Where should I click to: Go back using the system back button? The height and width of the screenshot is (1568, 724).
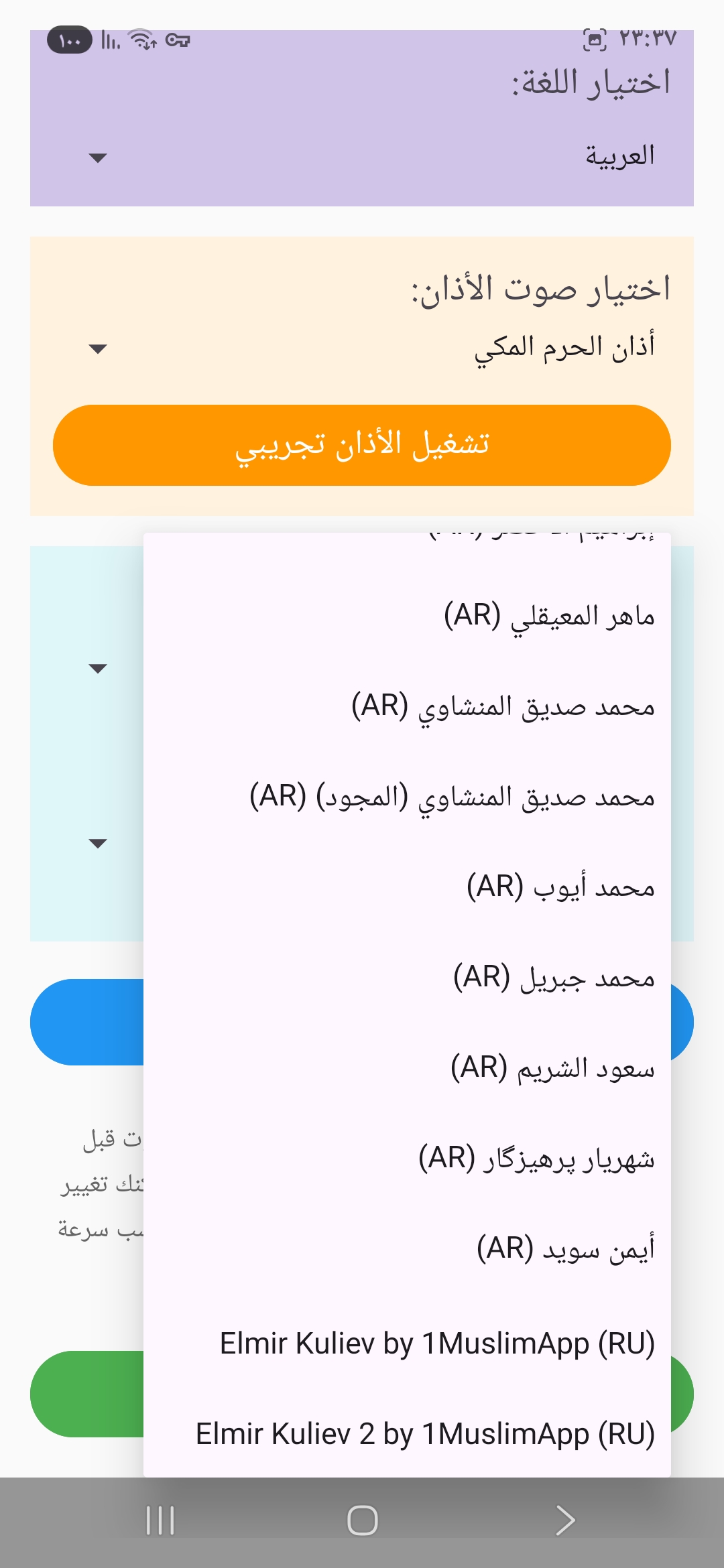(x=565, y=1520)
